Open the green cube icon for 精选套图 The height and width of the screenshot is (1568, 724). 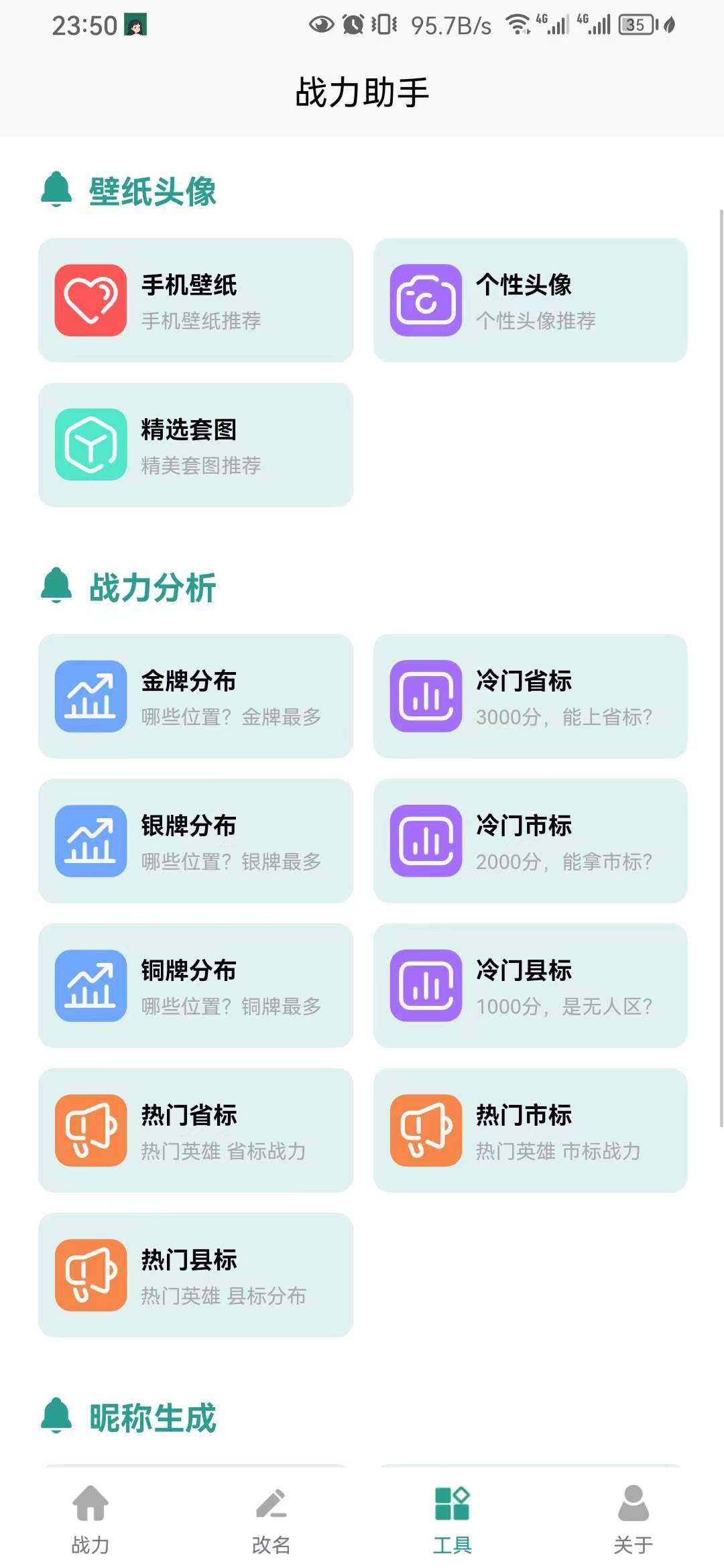point(90,444)
